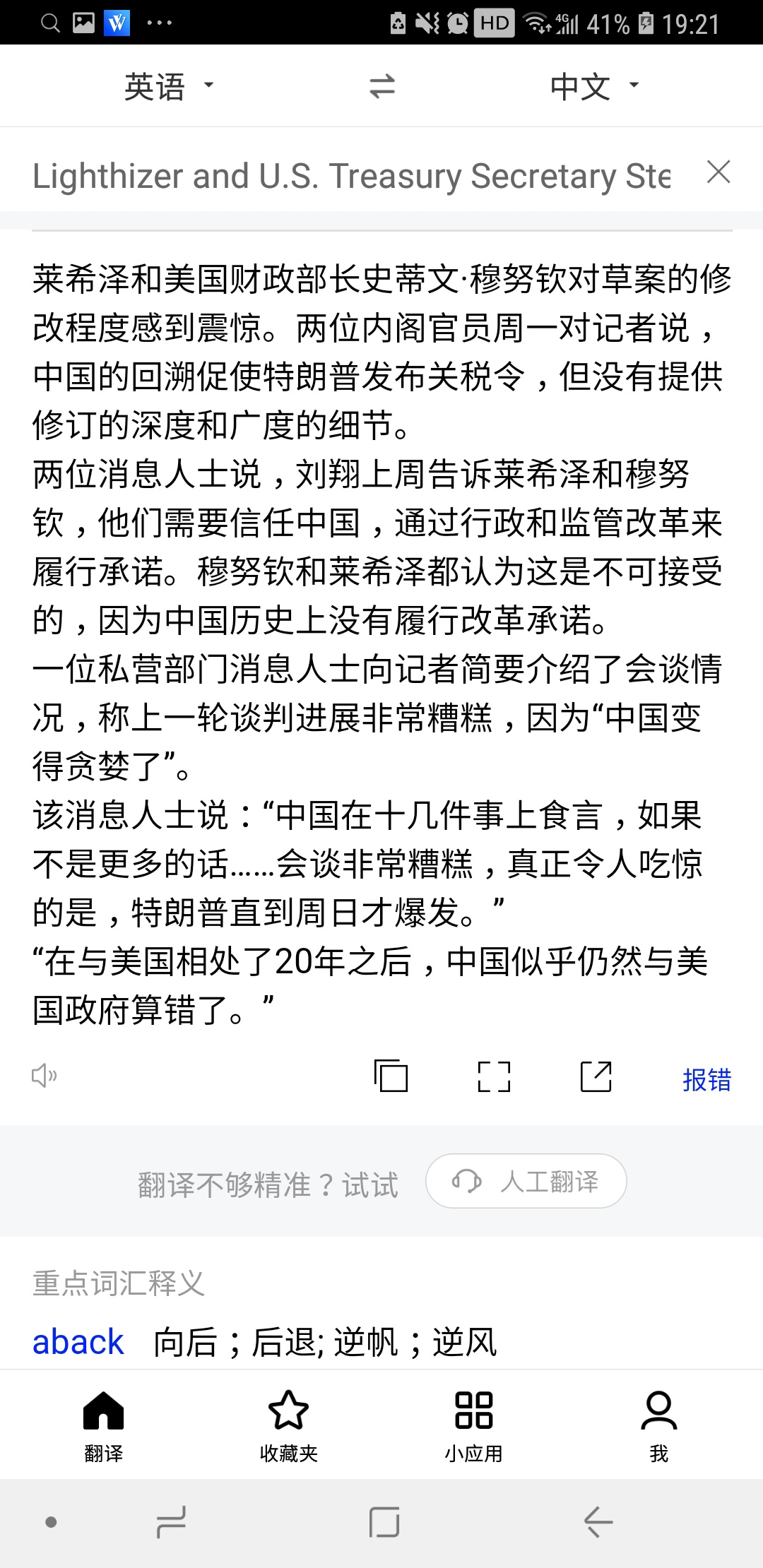Go back using system navigation
This screenshot has width=763, height=1568.
point(598,1521)
